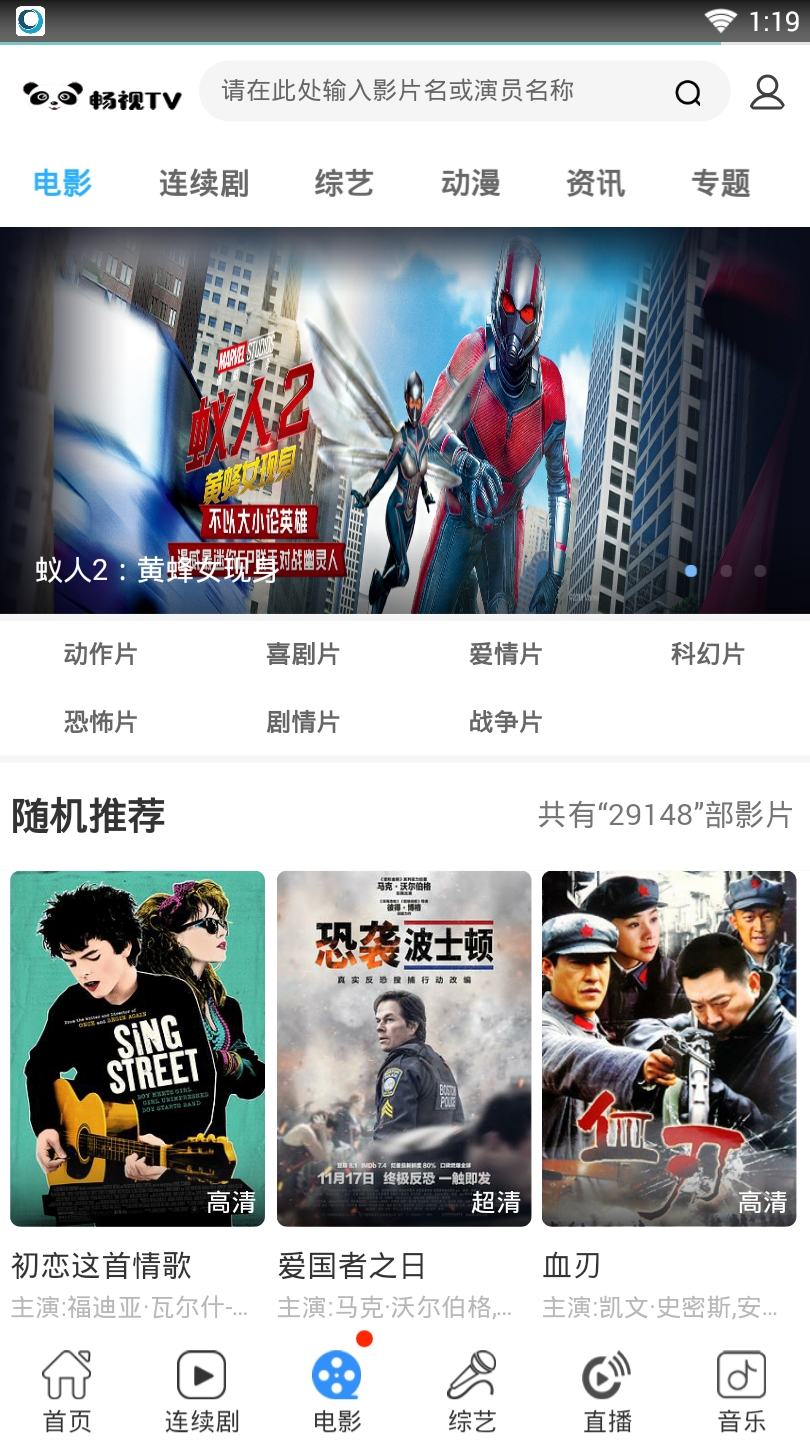This screenshot has width=810, height=1440.
Task: Open the movie 血刃
Action: click(669, 1048)
